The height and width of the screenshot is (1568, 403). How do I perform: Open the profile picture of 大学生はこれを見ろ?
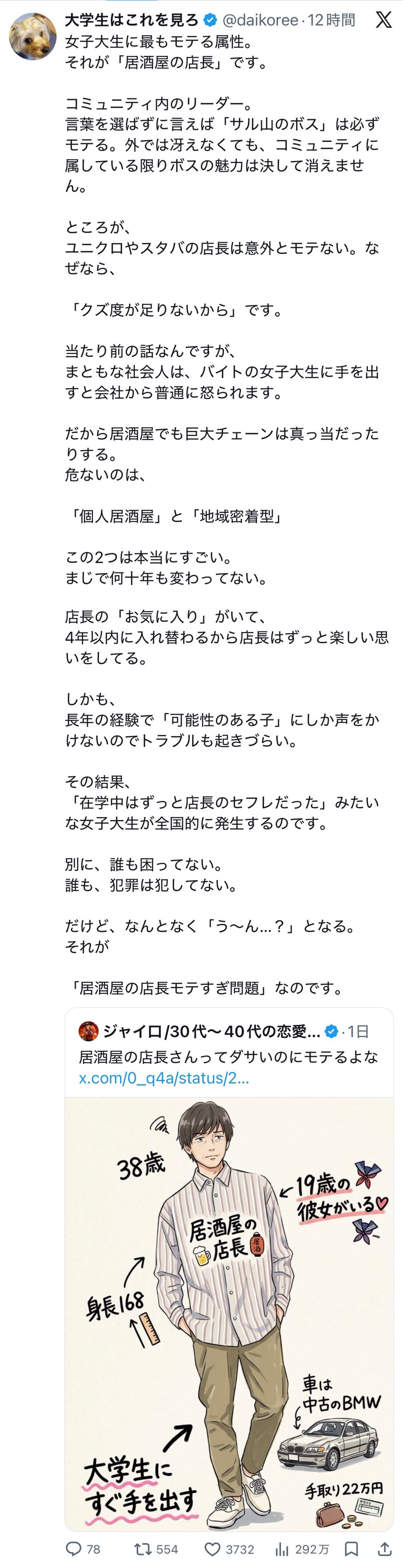32,36
